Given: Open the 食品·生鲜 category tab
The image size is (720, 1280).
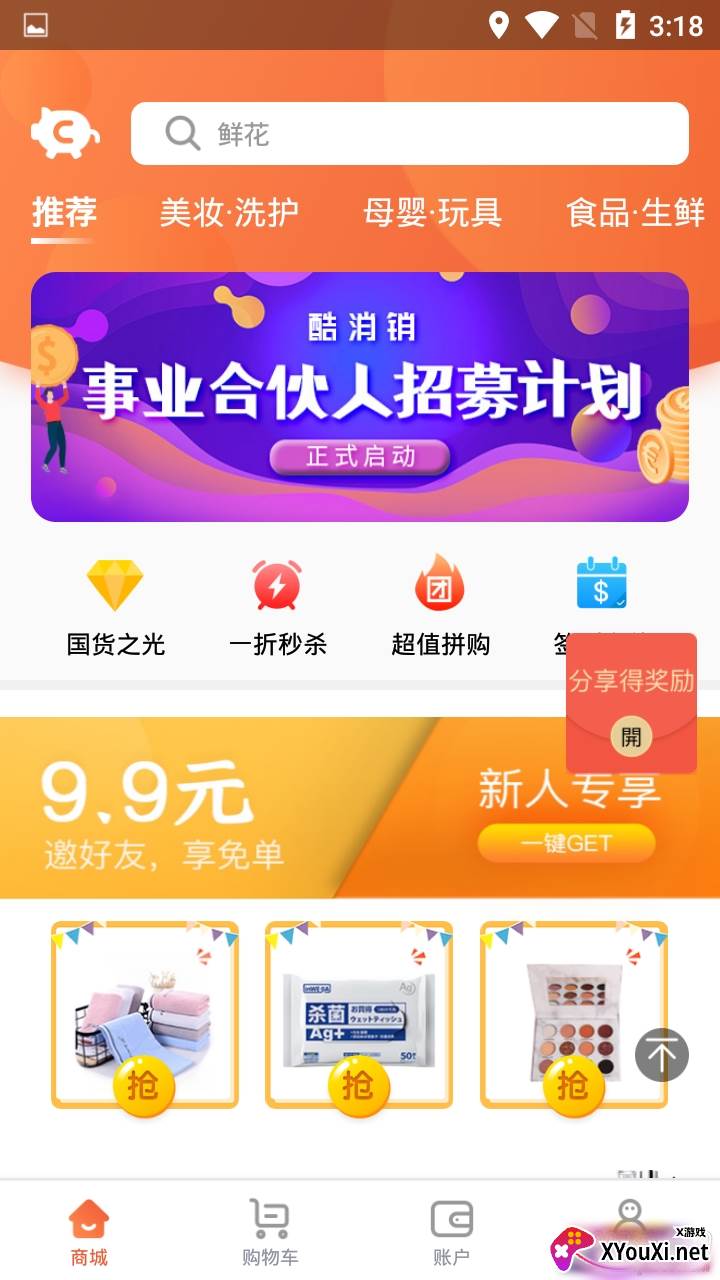Looking at the screenshot, I should [x=636, y=213].
